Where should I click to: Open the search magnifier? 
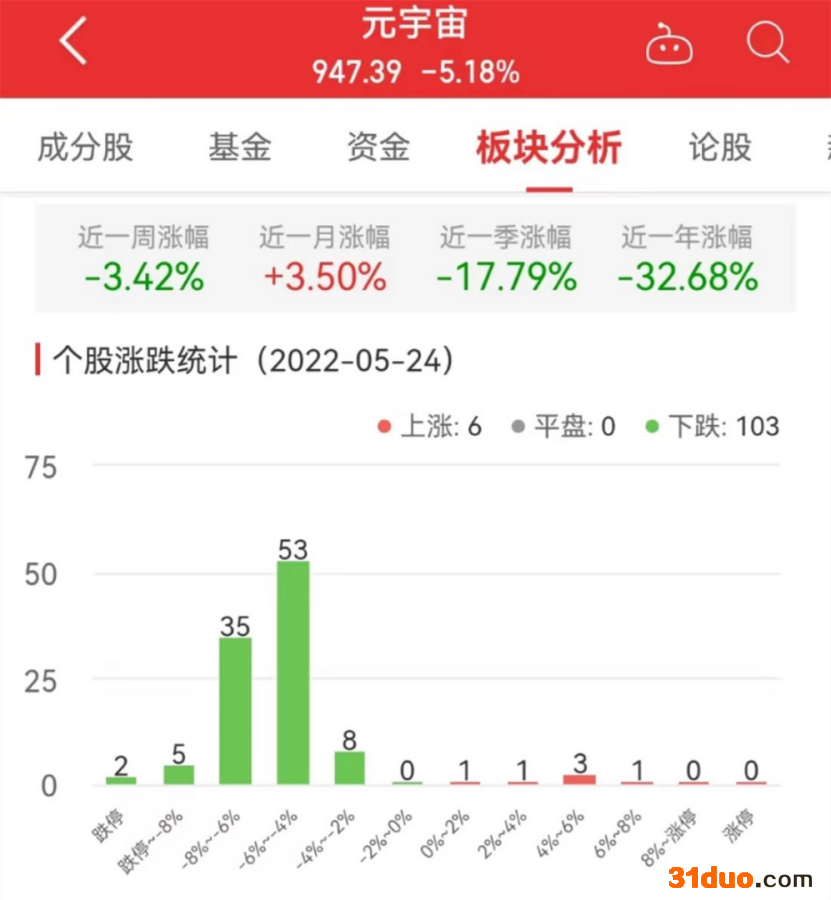[767, 43]
